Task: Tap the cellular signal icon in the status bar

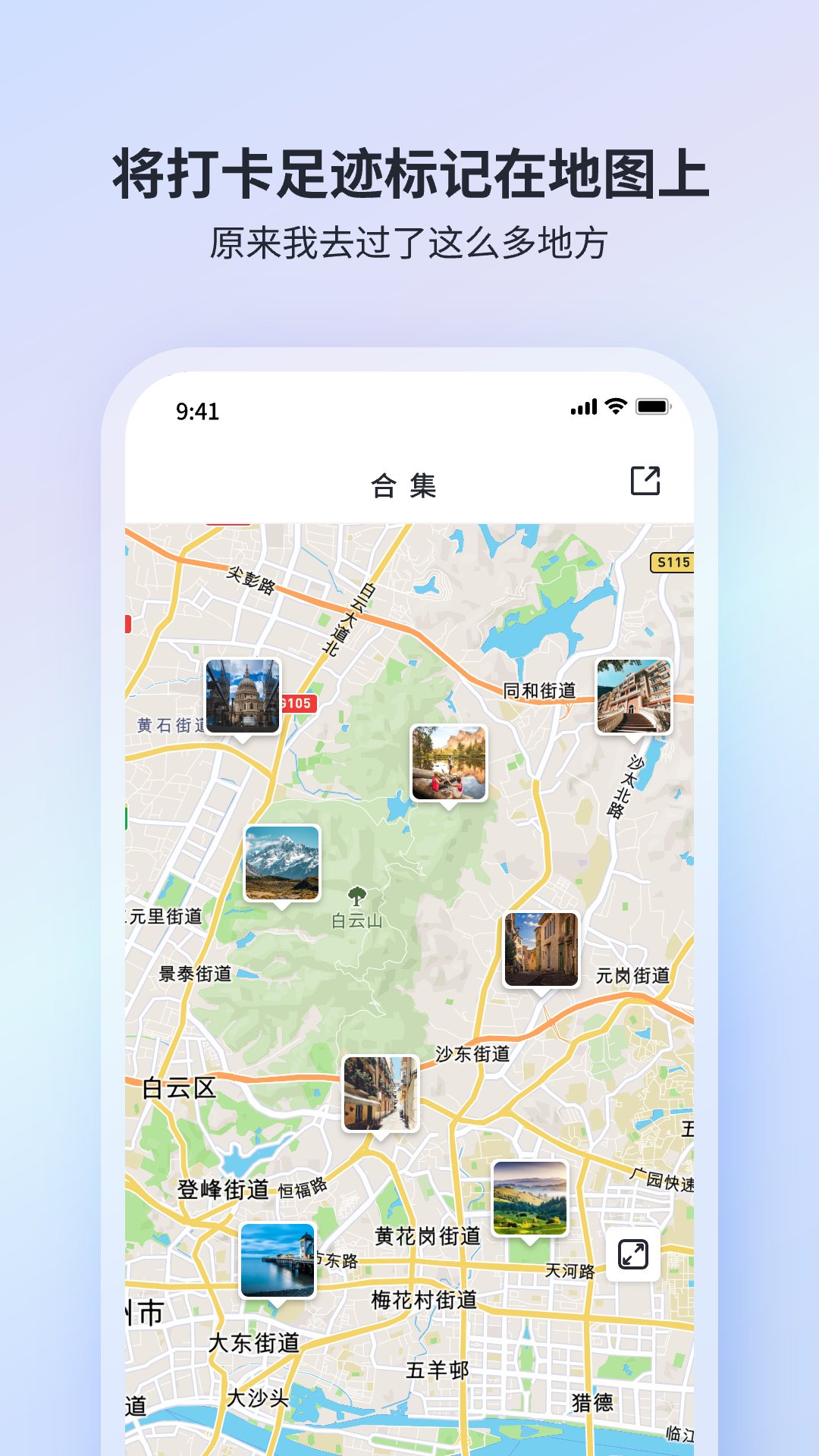Action: click(582, 408)
